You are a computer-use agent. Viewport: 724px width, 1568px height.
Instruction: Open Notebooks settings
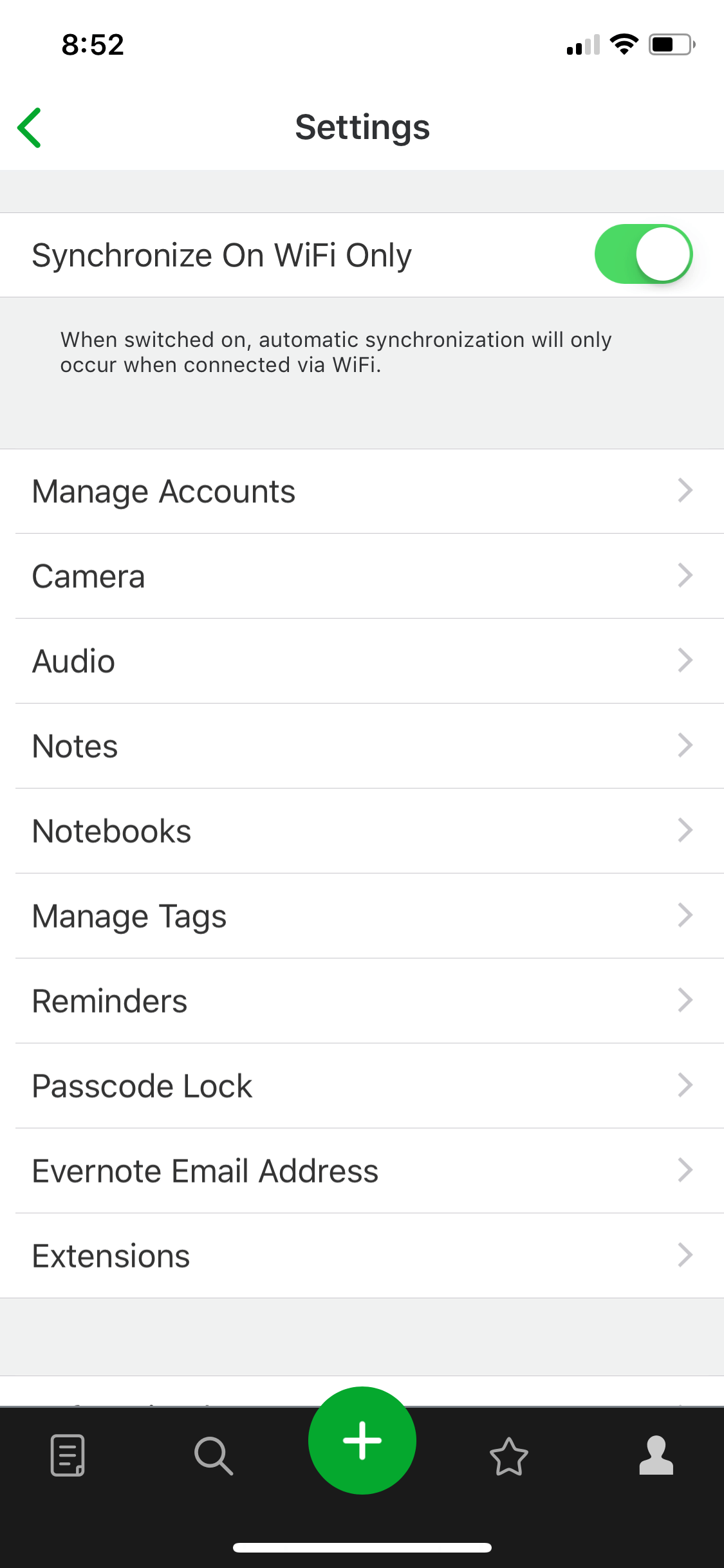tap(362, 831)
